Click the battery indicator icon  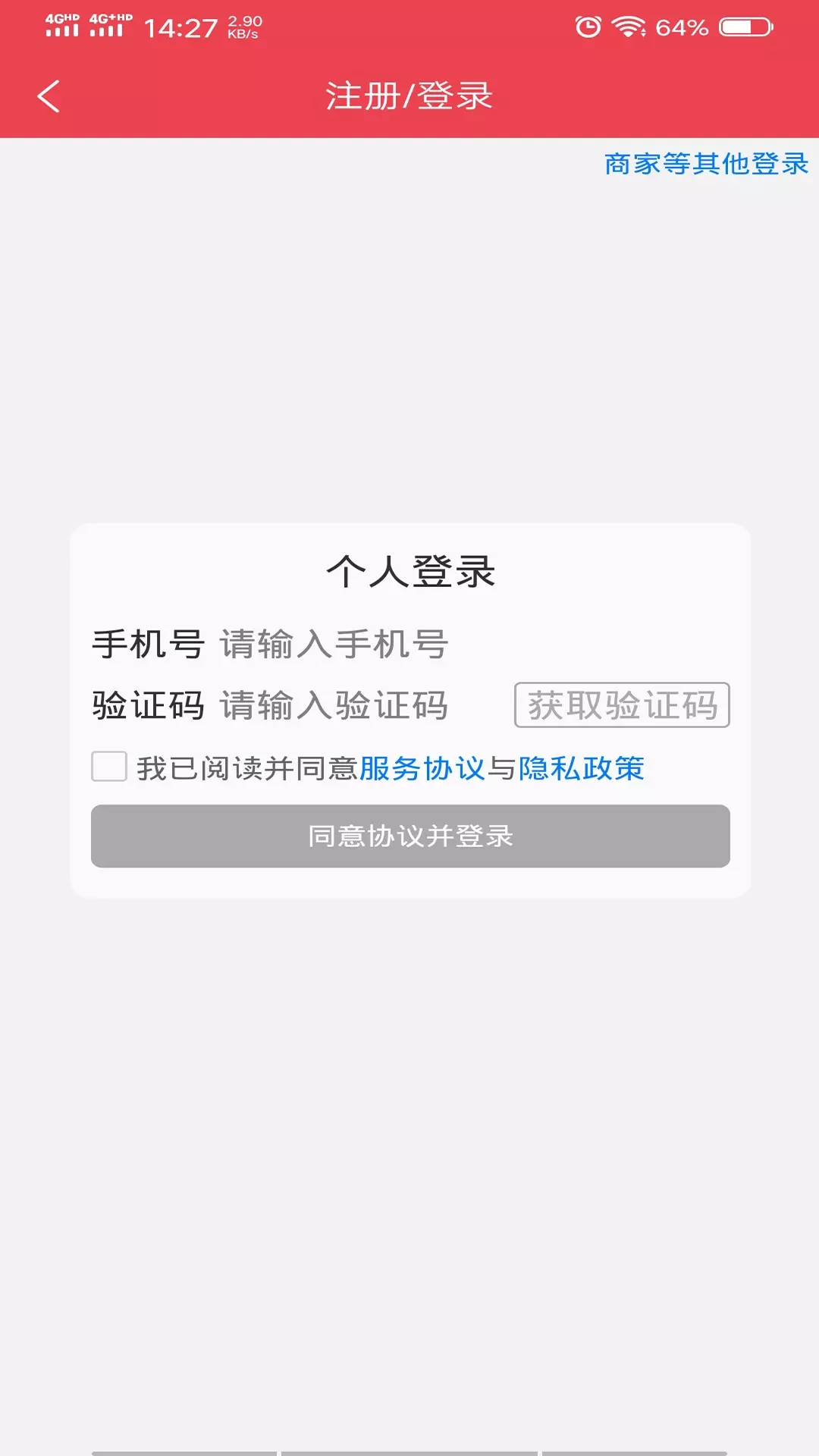(743, 27)
